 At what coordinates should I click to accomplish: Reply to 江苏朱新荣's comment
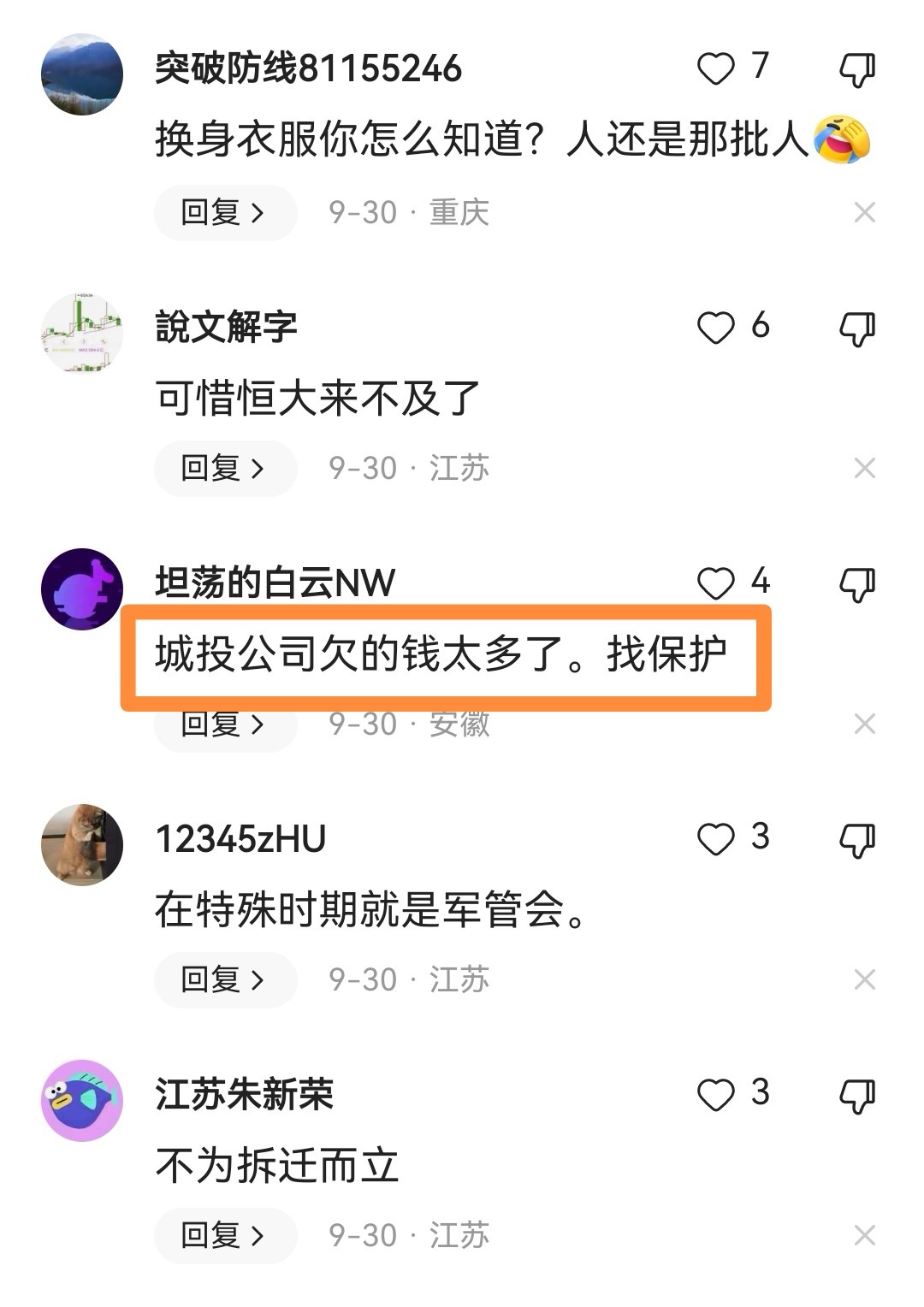point(224,1235)
